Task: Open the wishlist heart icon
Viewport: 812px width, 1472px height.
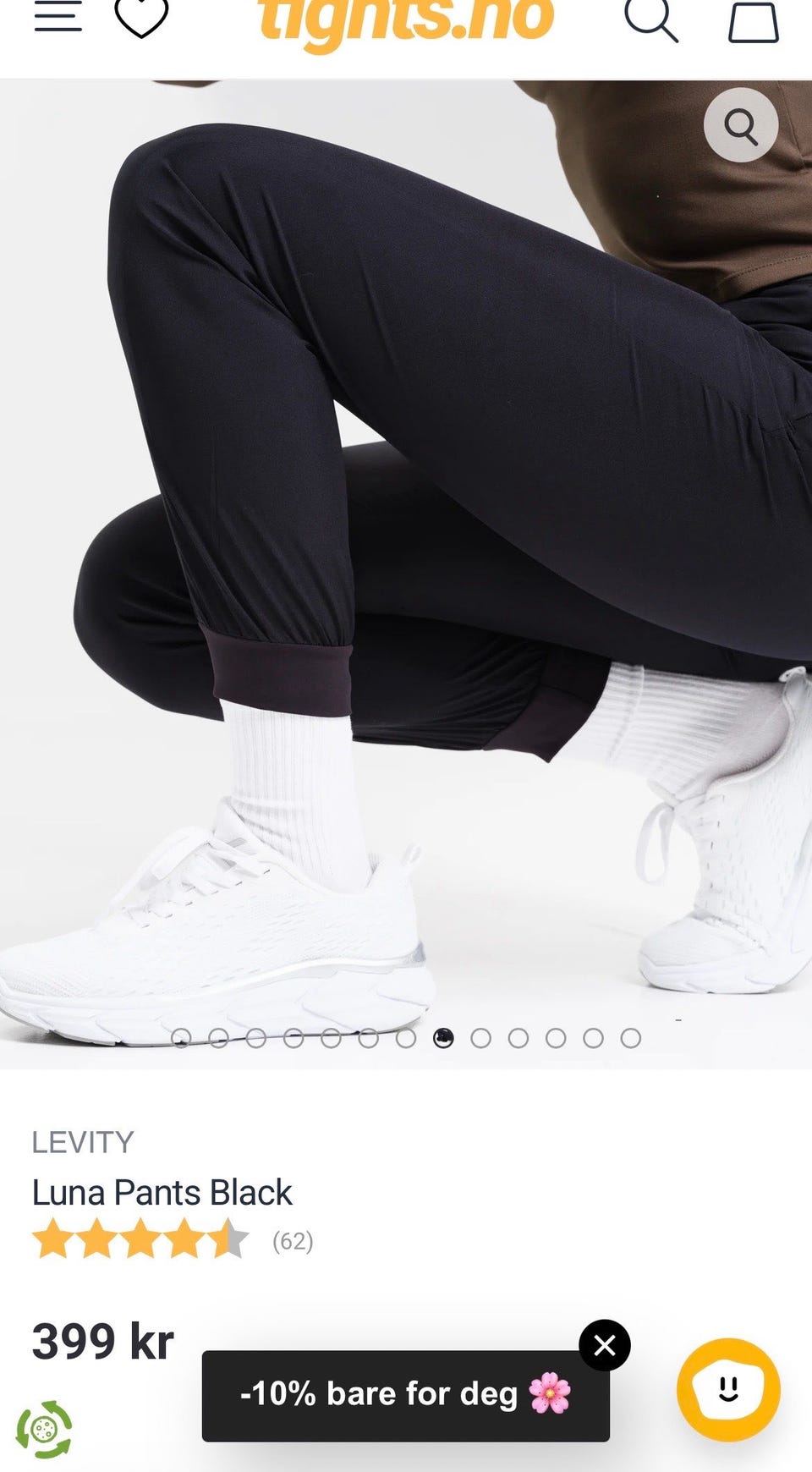Action: click(141, 18)
